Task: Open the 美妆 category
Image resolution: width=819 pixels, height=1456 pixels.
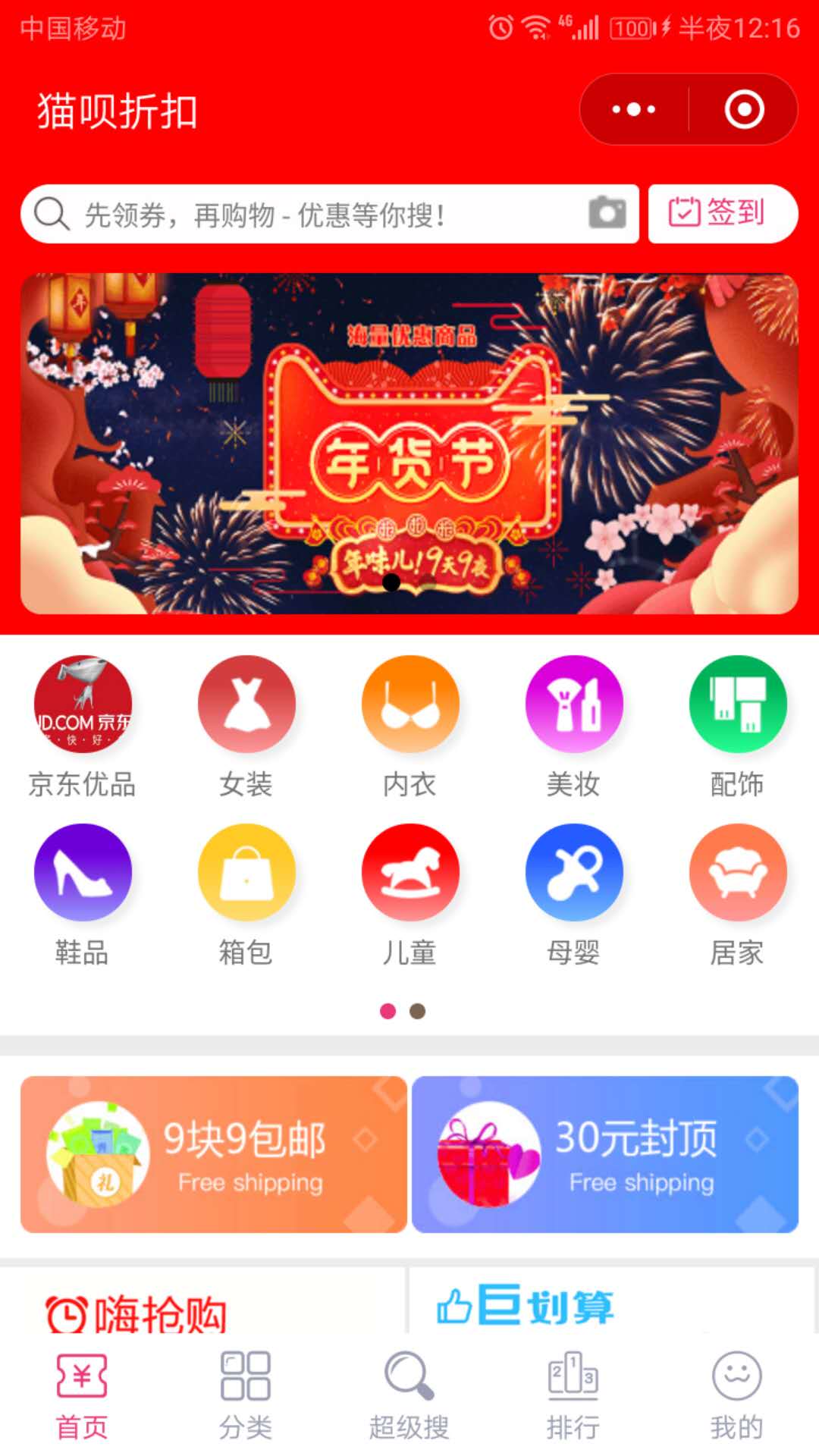Action: [574, 726]
